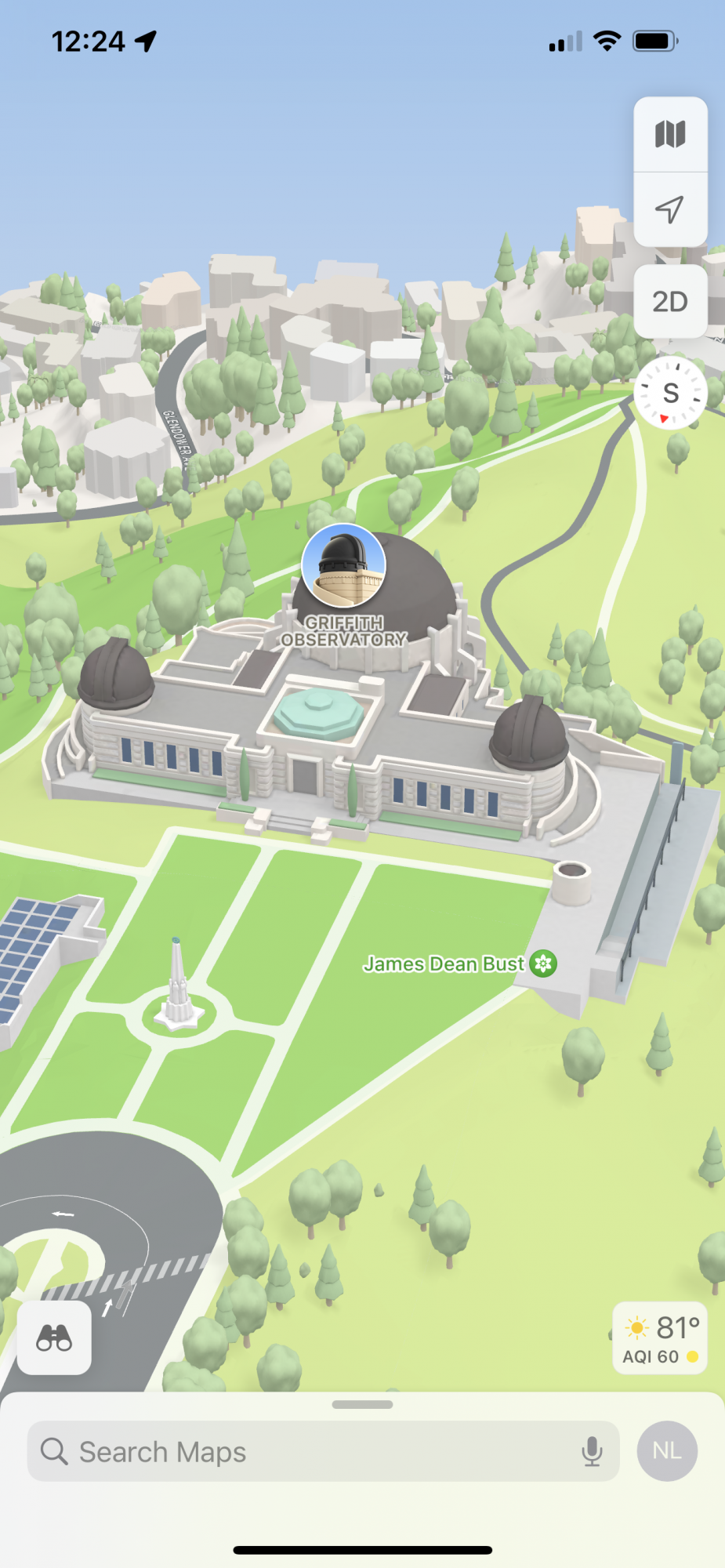Open Look Around binoculars view
Screen dimensions: 725x1568
click(54, 1338)
